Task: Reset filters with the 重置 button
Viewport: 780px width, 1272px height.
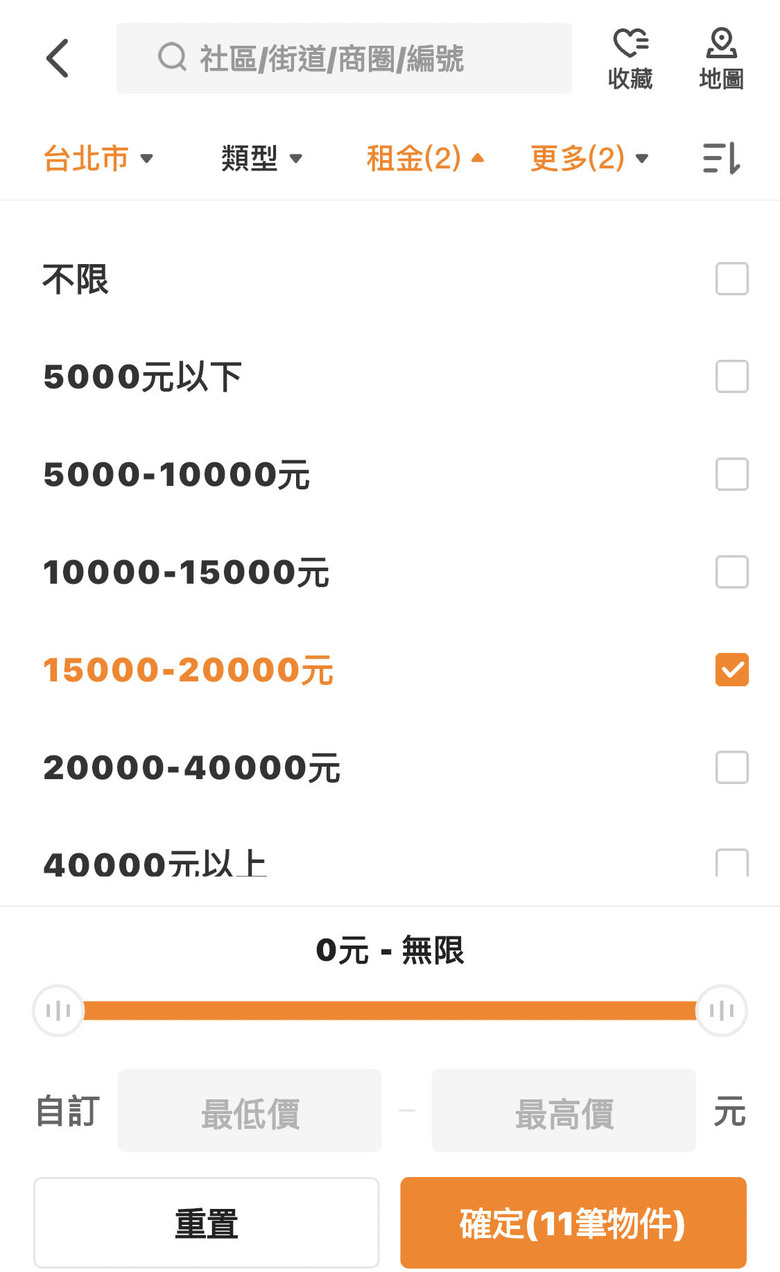Action: (206, 1223)
